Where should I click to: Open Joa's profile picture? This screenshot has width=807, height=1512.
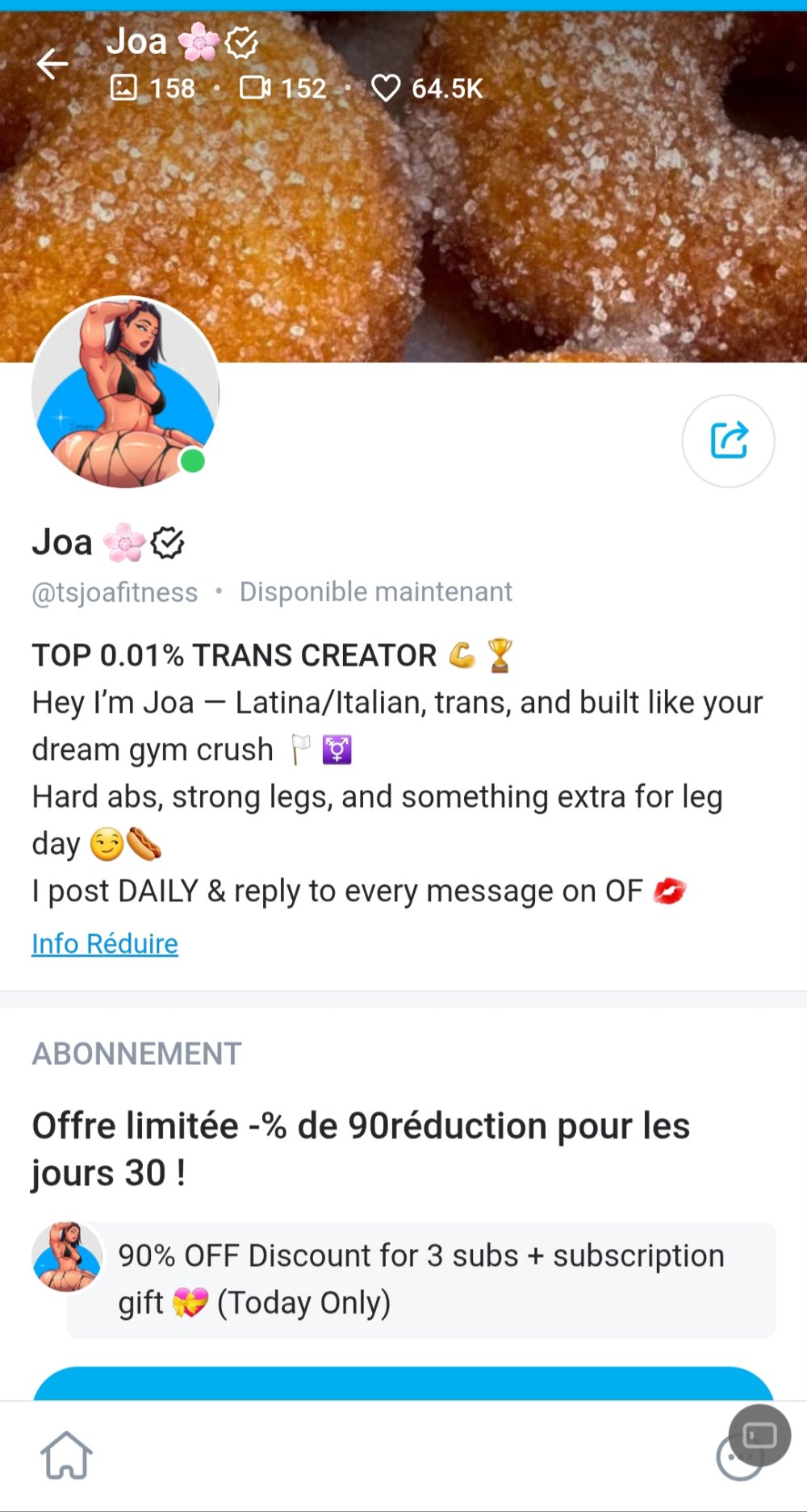tap(125, 392)
